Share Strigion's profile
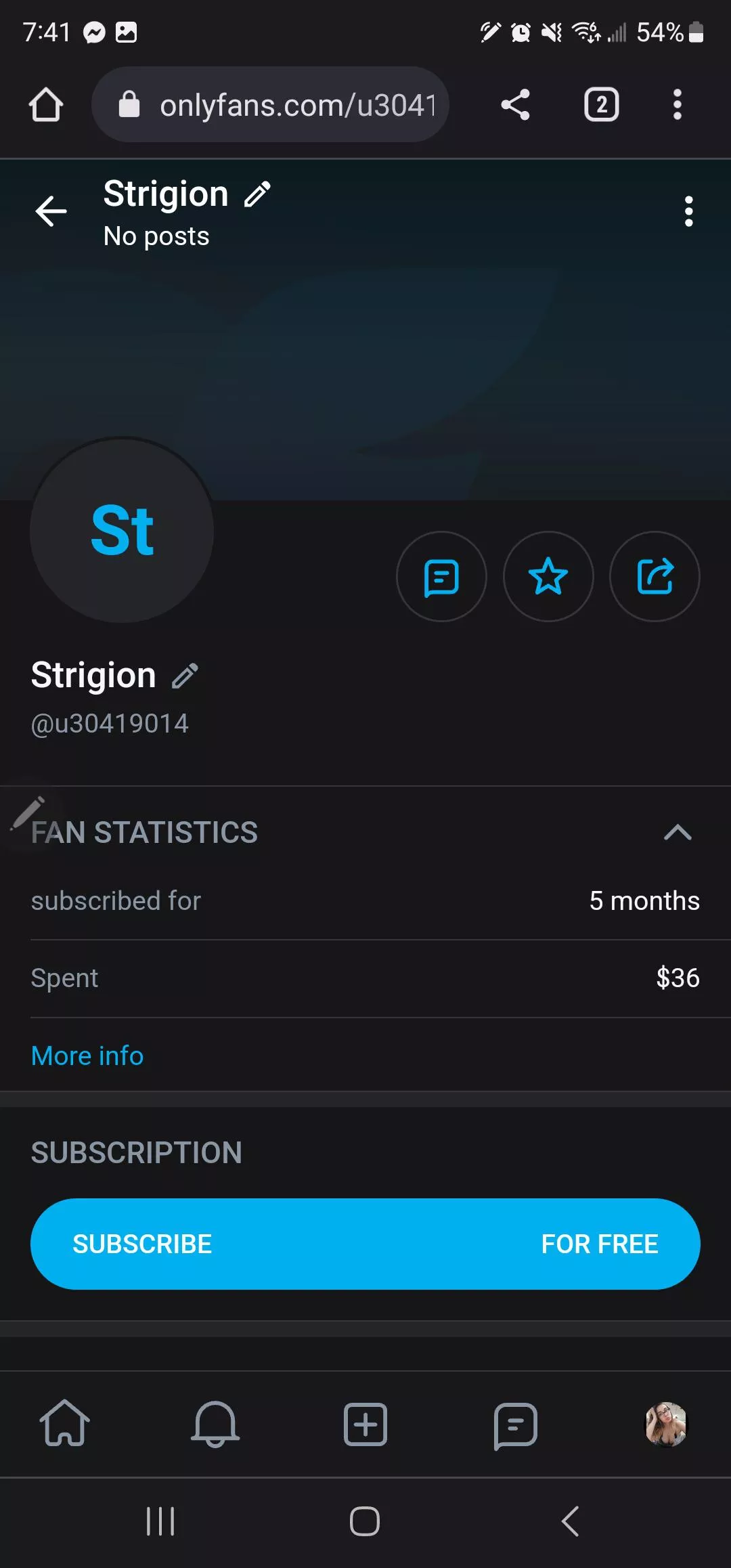The height and width of the screenshot is (1568, 731). pyautogui.click(x=655, y=577)
